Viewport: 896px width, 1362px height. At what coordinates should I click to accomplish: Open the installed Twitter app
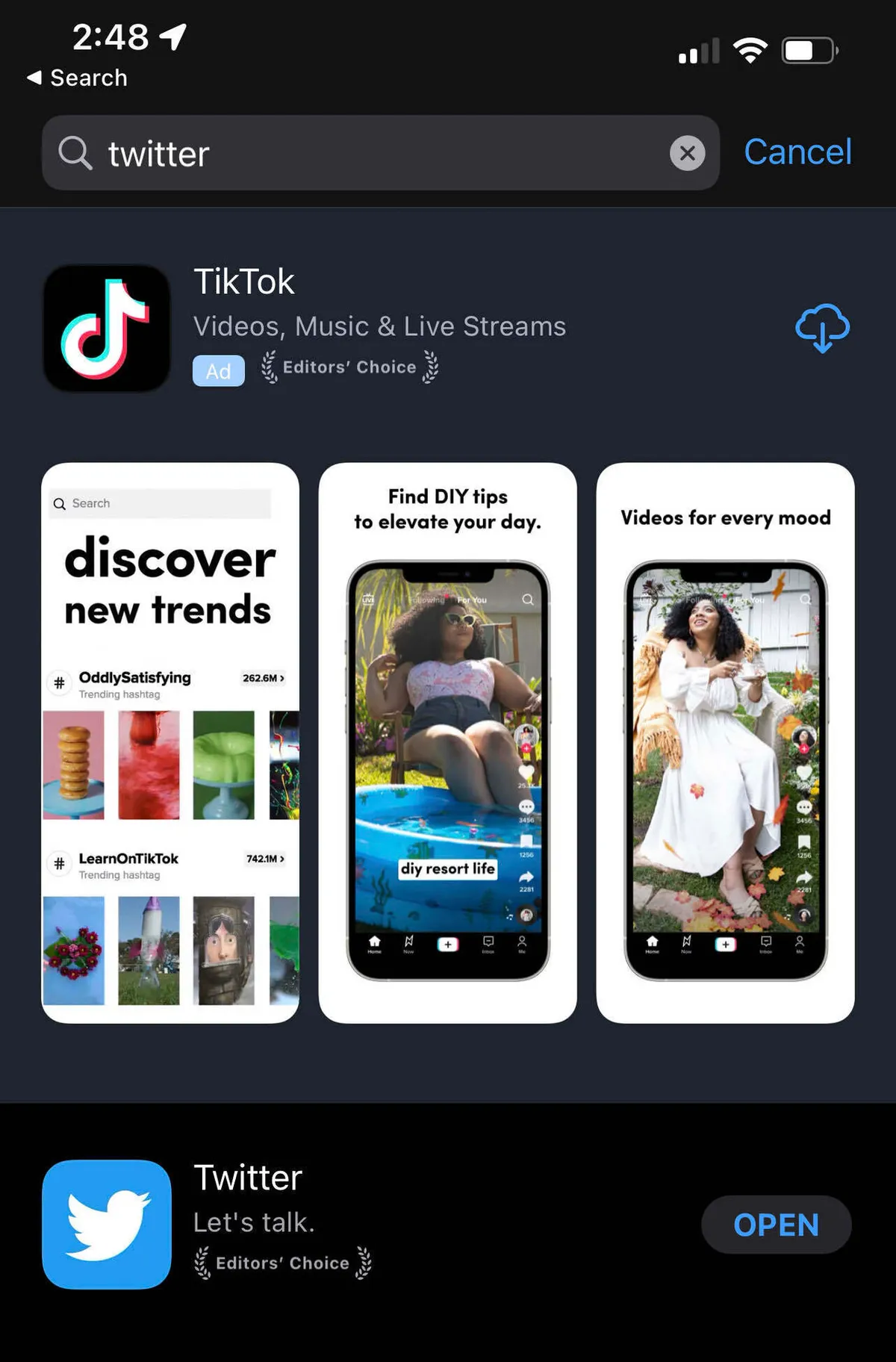coord(776,1225)
